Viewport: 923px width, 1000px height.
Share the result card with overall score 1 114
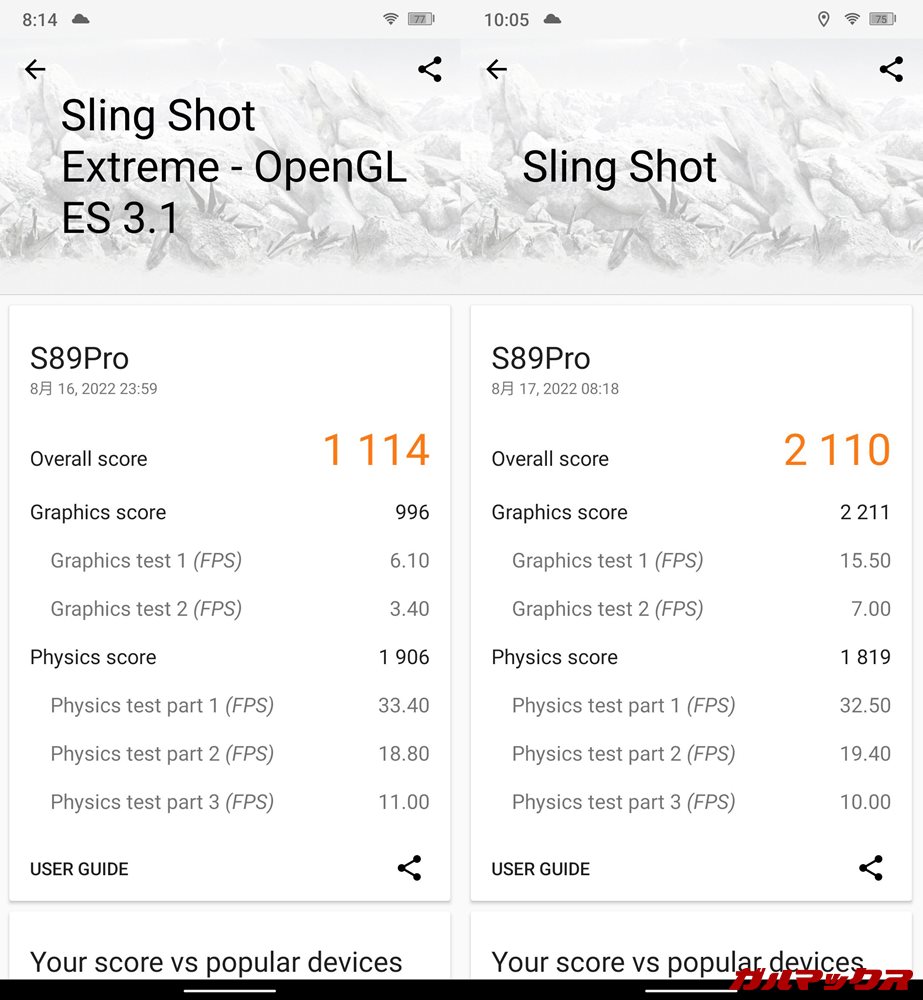click(409, 868)
